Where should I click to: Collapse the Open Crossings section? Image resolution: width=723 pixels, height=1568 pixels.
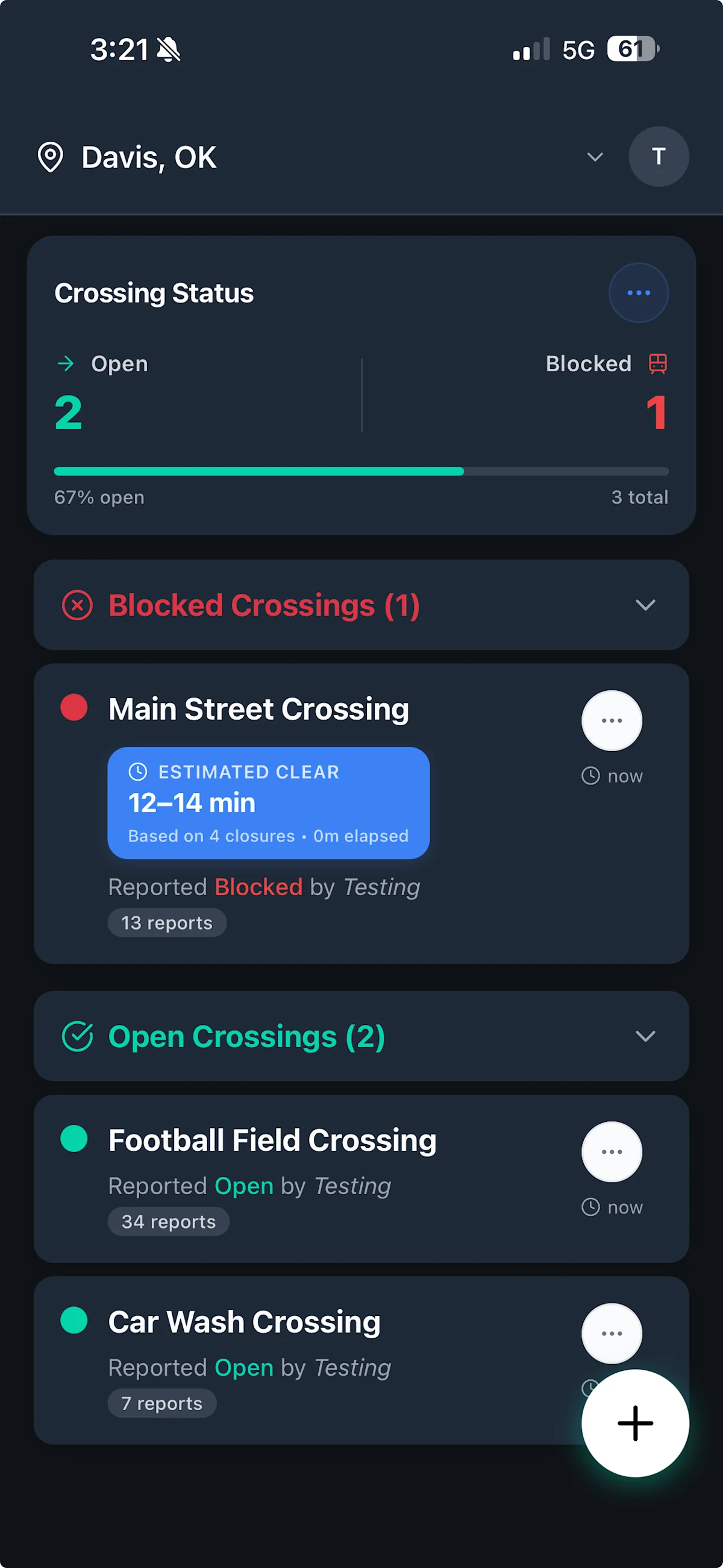coord(645,1036)
